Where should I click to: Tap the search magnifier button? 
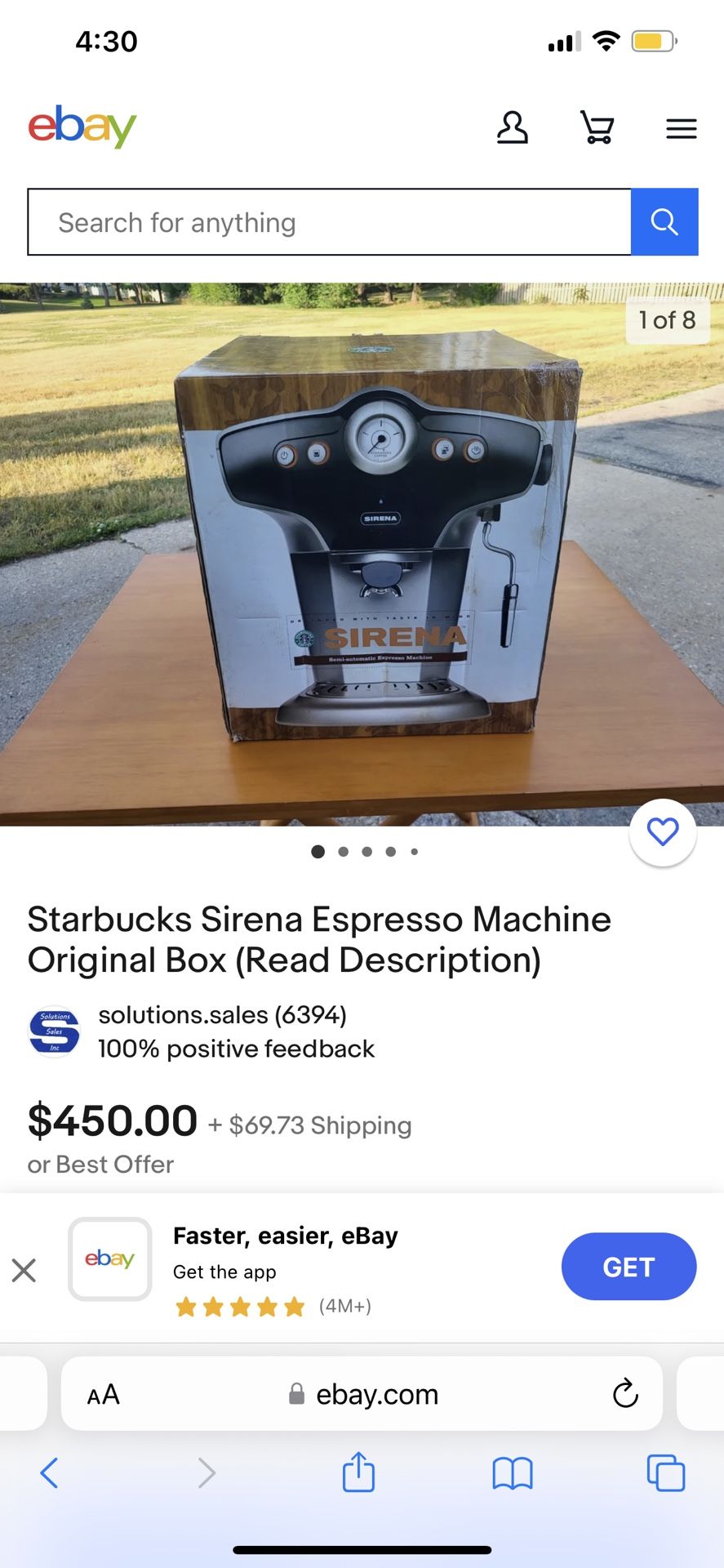(x=664, y=221)
